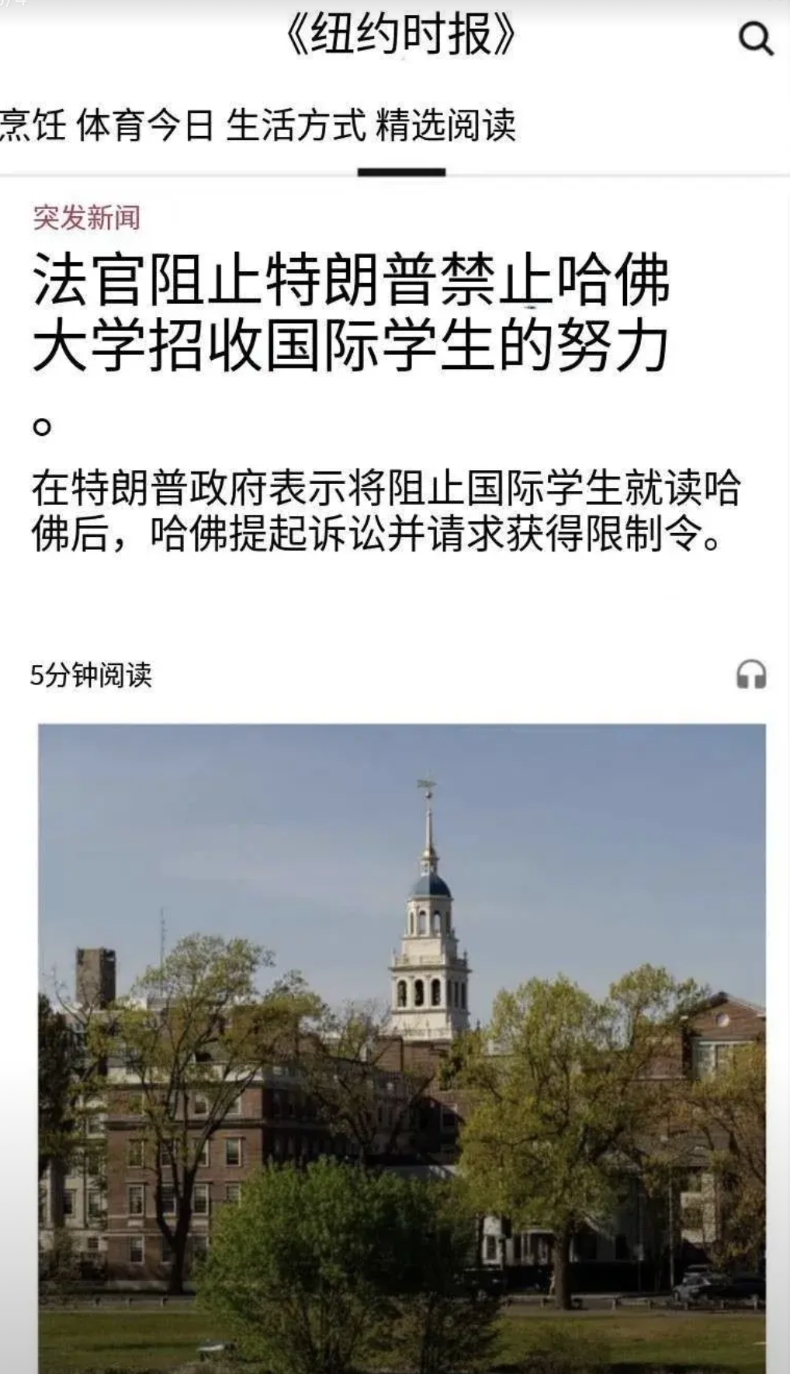Switch to the 体育今日 tab
Screen dimensions: 790x1374
click(x=145, y=127)
